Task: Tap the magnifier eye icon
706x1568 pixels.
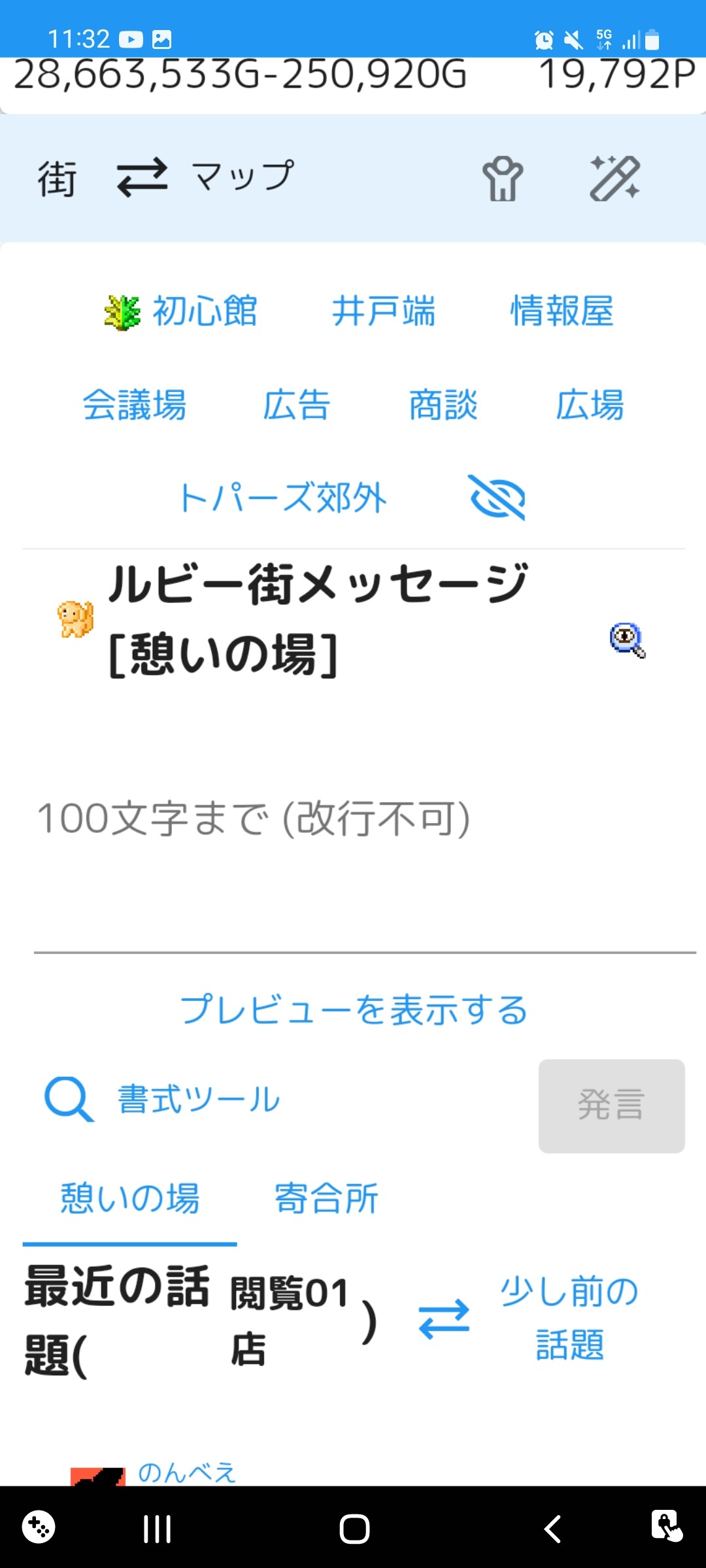Action: coord(628,640)
